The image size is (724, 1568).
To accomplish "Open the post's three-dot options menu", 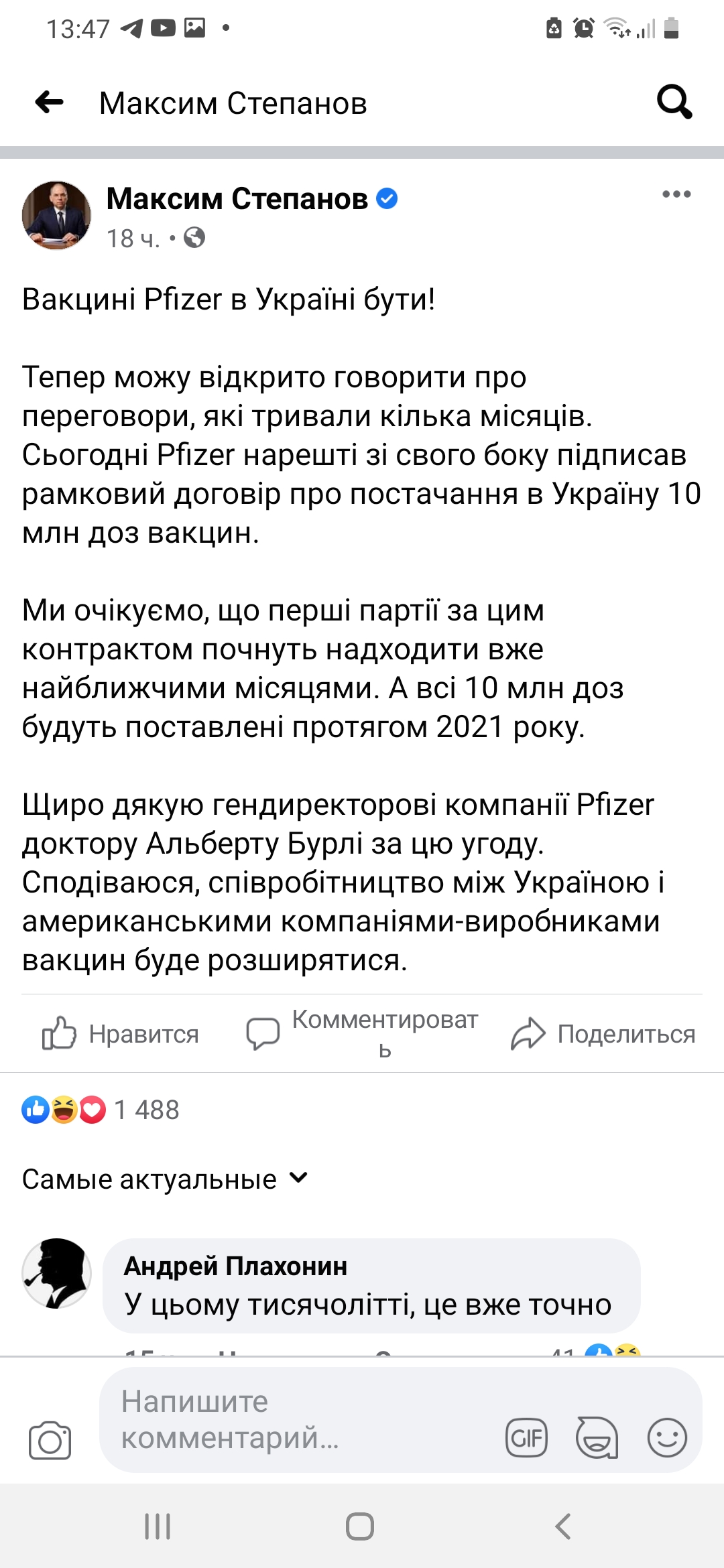I will (x=676, y=194).
